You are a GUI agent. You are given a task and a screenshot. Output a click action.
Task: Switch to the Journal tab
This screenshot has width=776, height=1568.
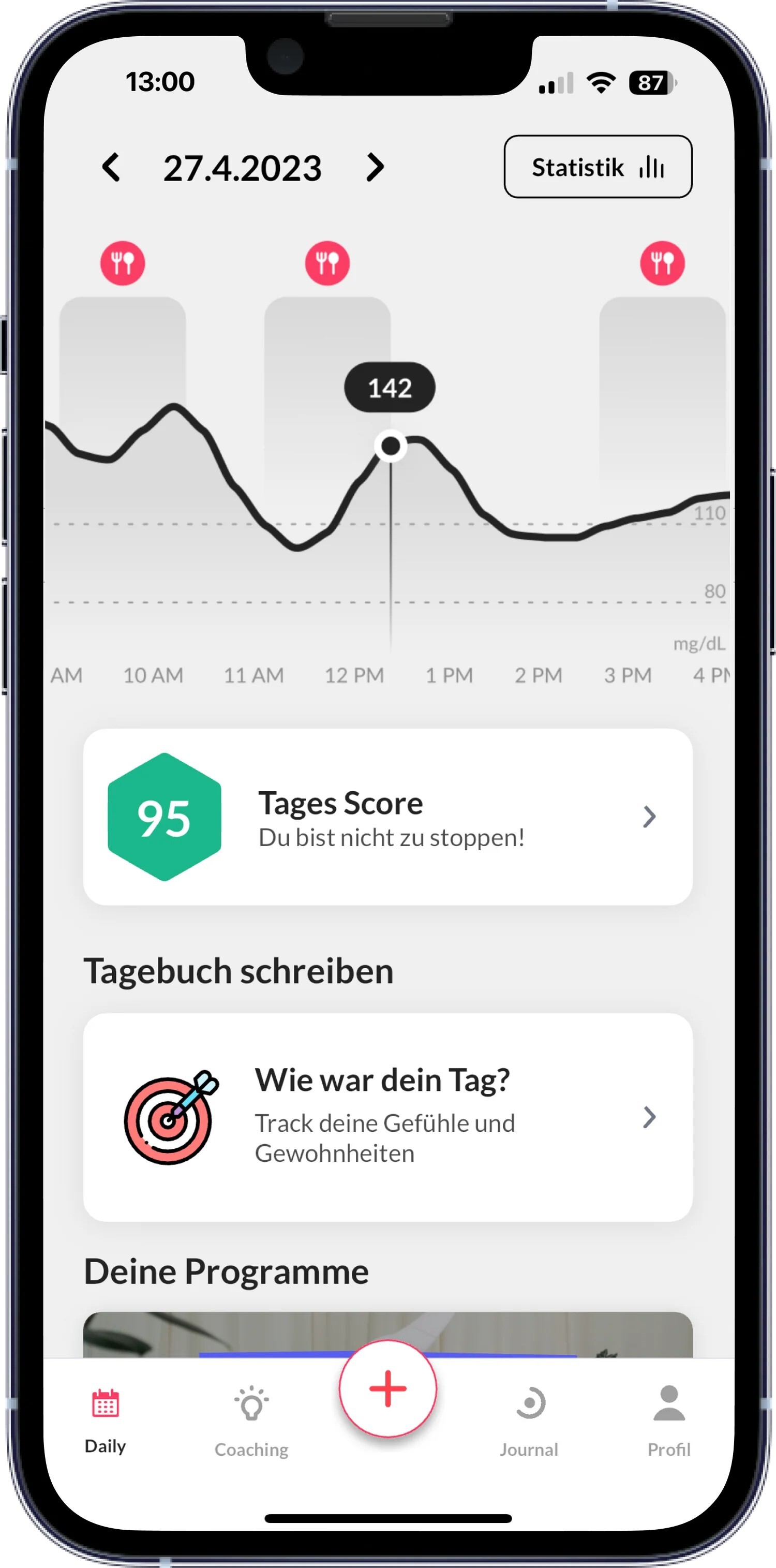tap(529, 1421)
